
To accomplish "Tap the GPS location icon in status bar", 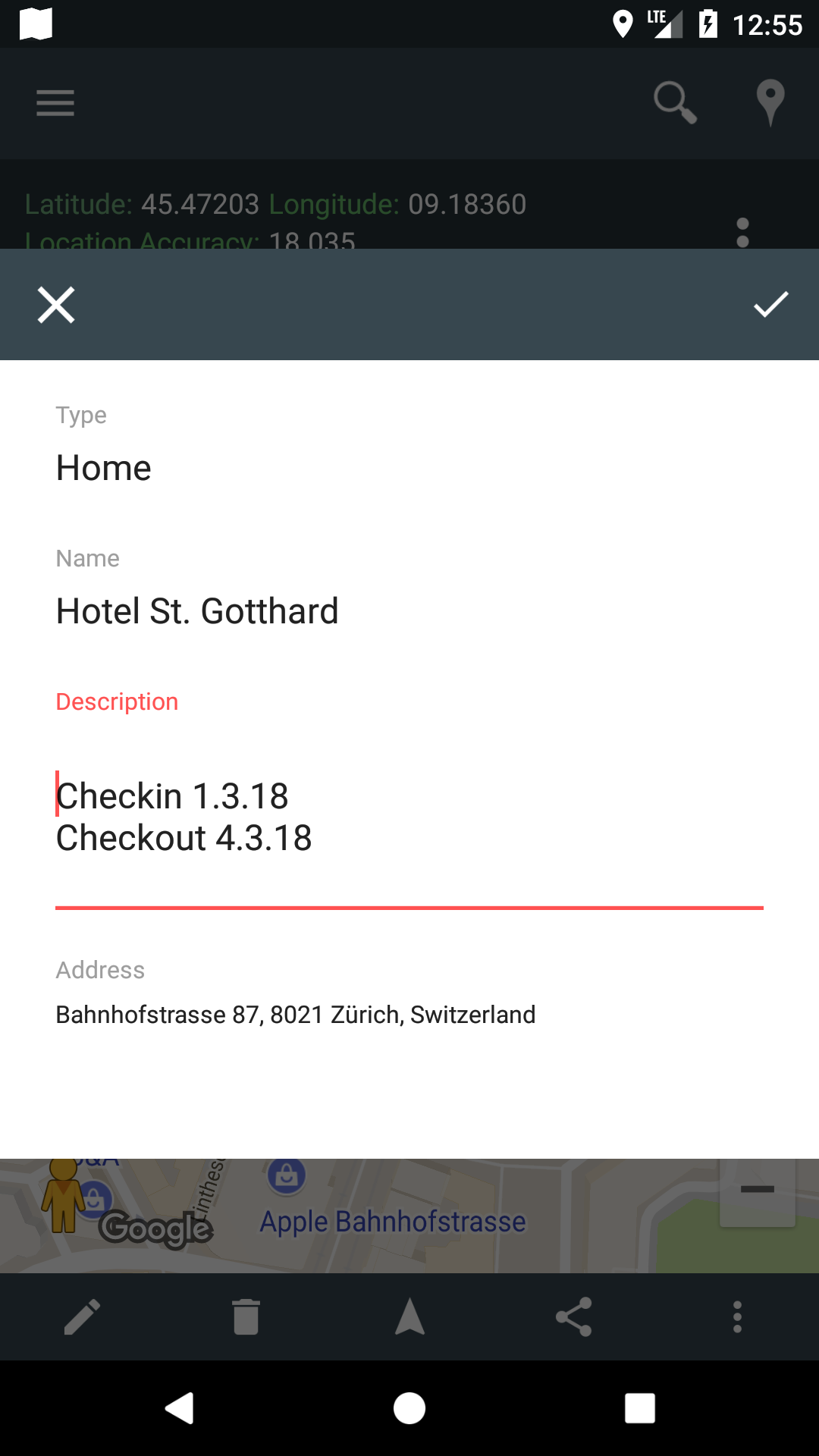I will 622,23.
